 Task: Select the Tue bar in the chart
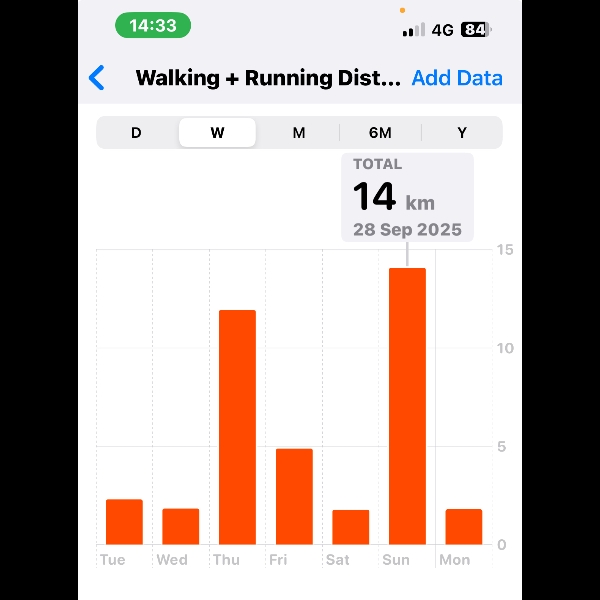point(124,522)
